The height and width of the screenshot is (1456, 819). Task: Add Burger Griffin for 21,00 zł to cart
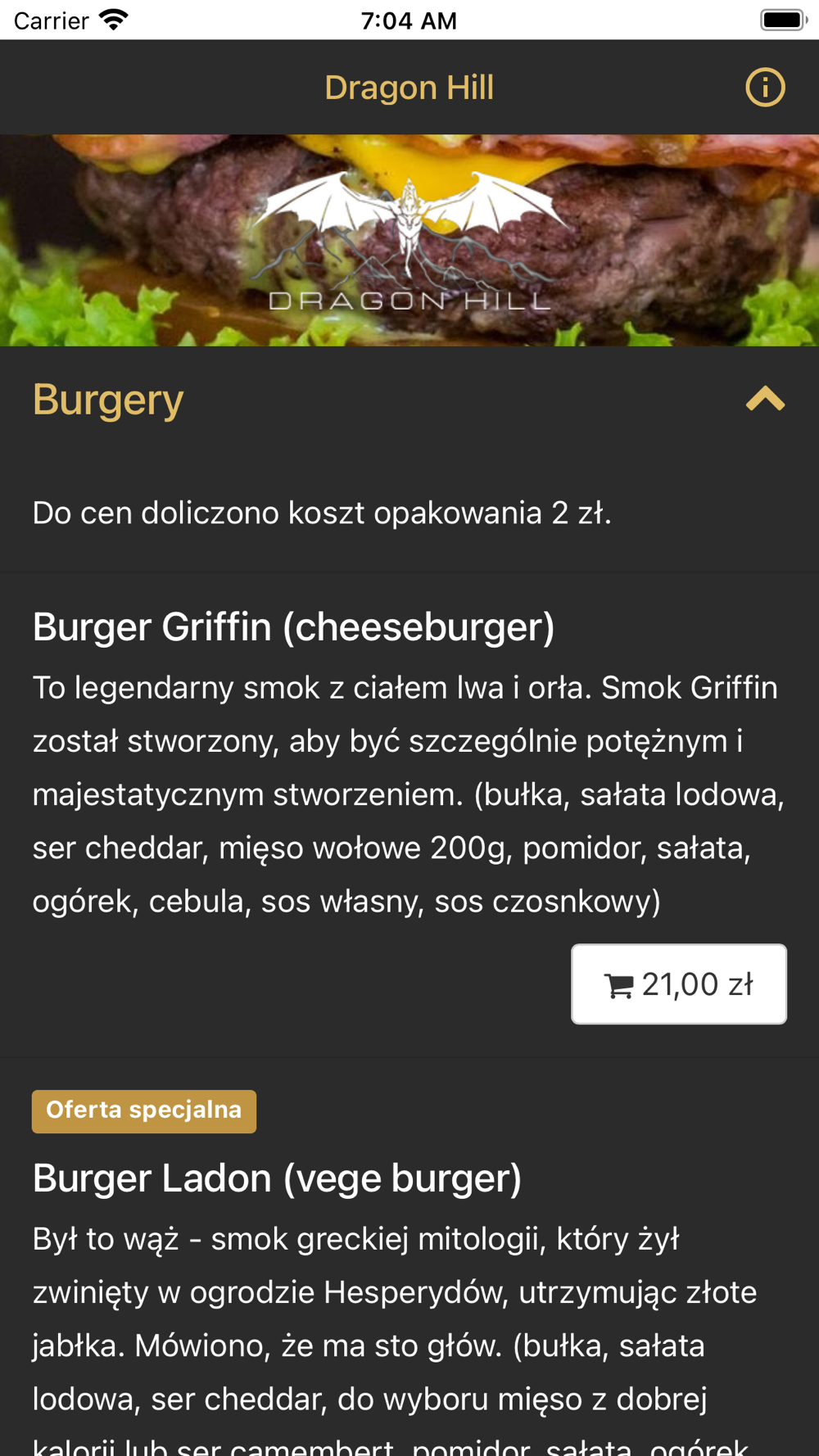pyautogui.click(x=678, y=984)
